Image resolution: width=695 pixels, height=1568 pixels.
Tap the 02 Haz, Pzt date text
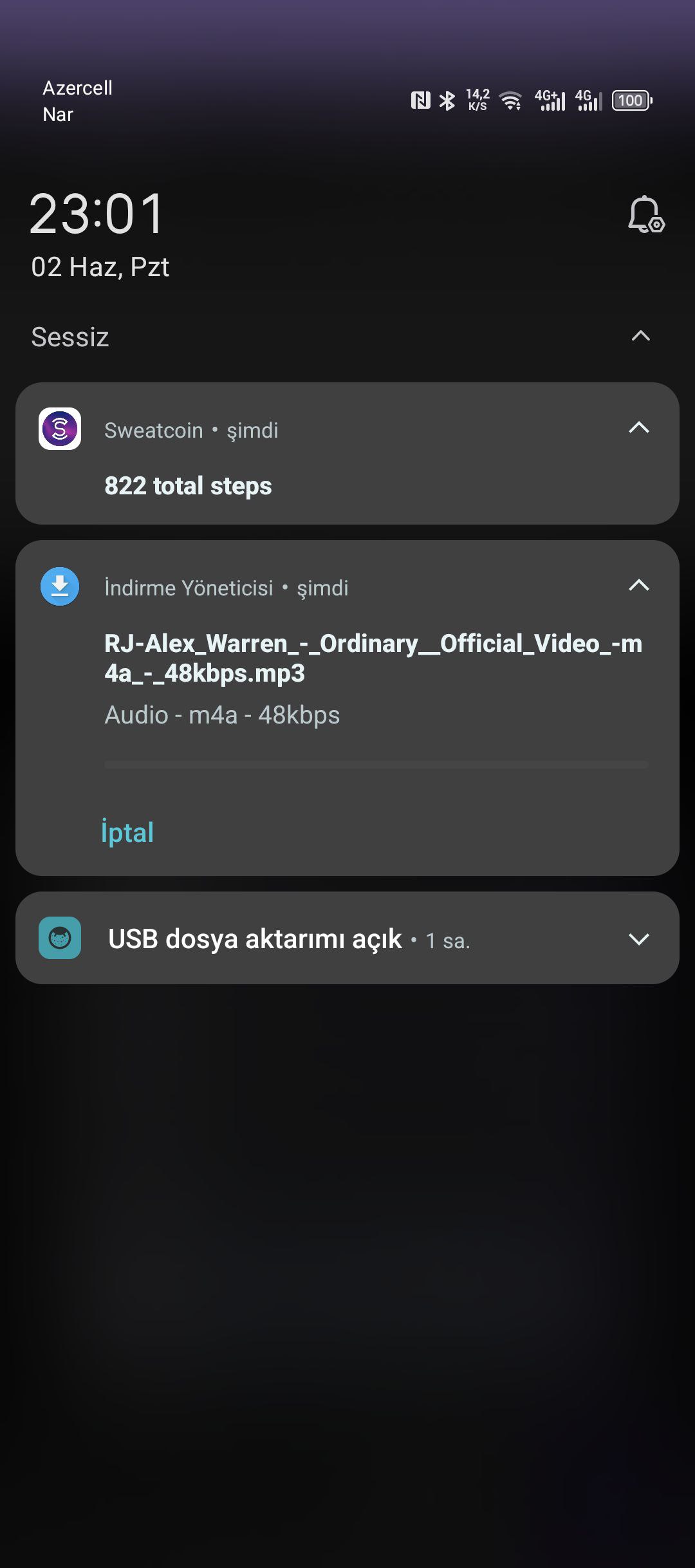(101, 266)
